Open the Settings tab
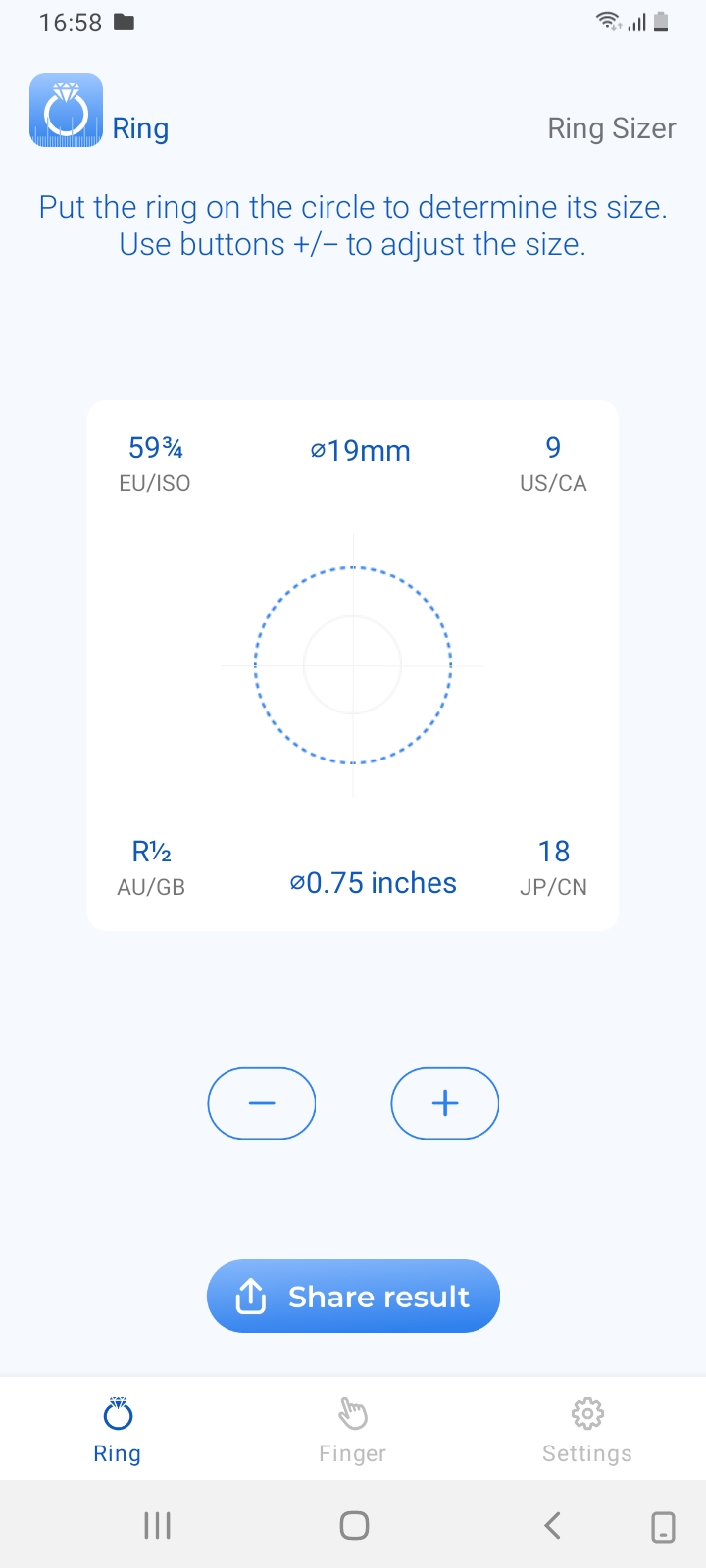Screen dimensions: 706x1568 [587, 1431]
